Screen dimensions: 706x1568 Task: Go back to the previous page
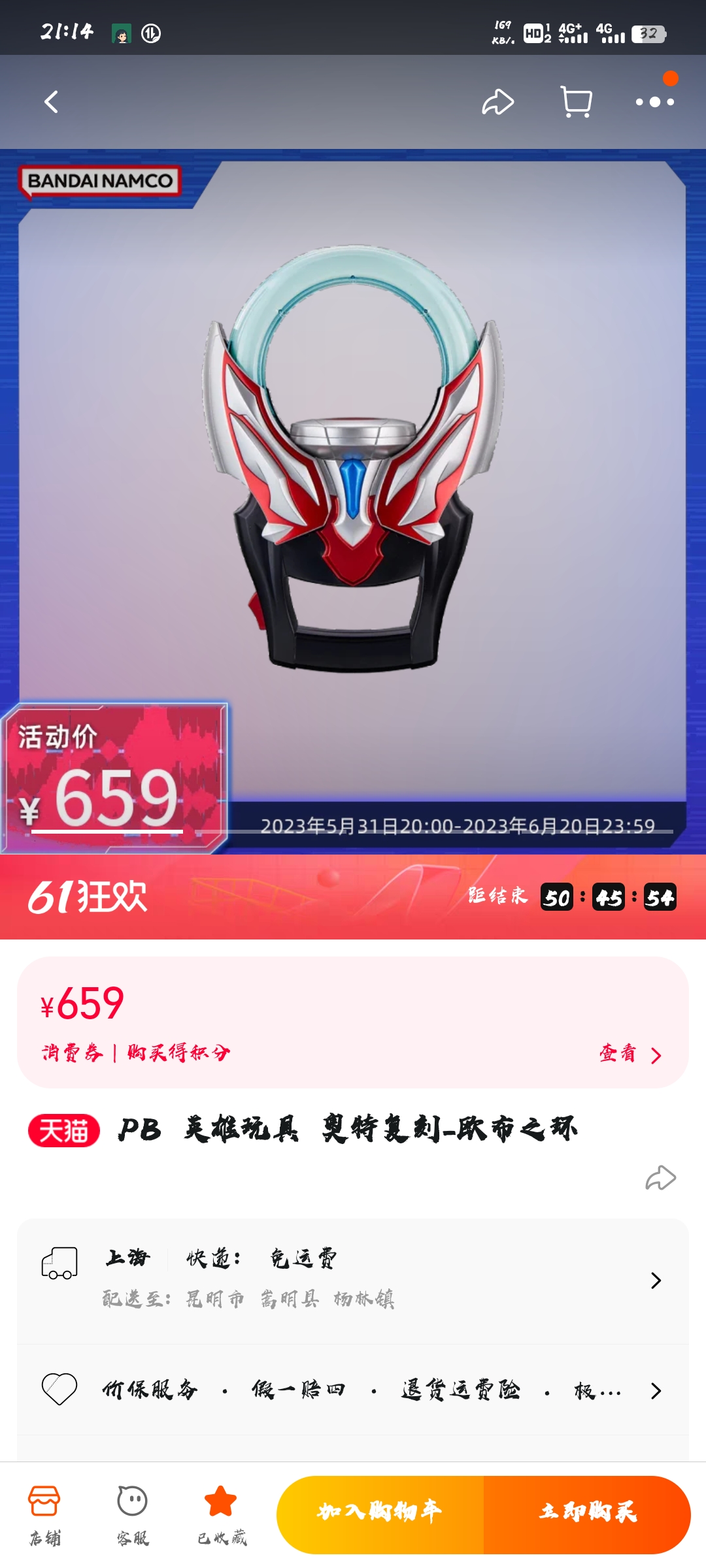click(x=51, y=102)
